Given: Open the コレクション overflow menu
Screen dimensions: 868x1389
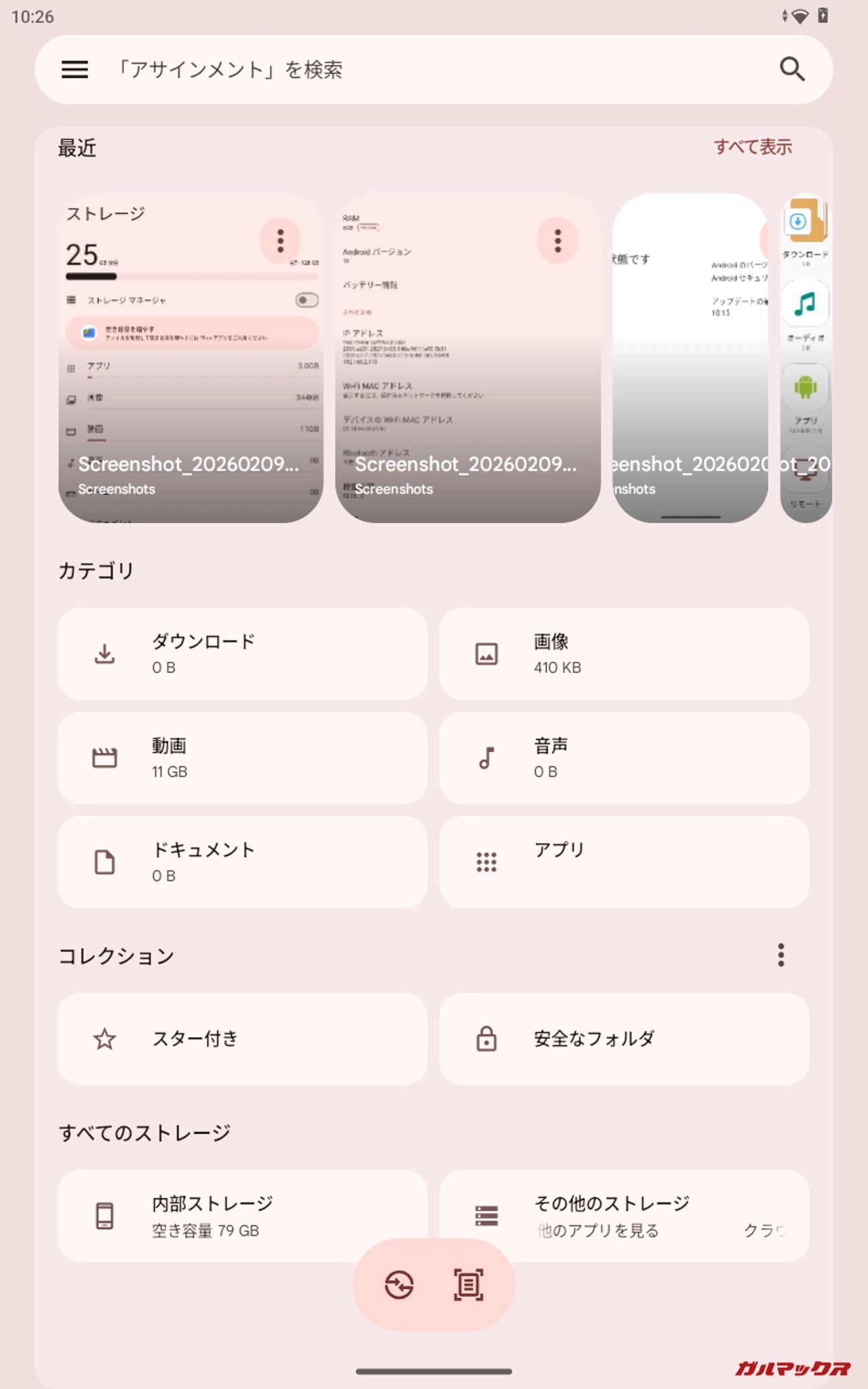Looking at the screenshot, I should pyautogui.click(x=781, y=955).
